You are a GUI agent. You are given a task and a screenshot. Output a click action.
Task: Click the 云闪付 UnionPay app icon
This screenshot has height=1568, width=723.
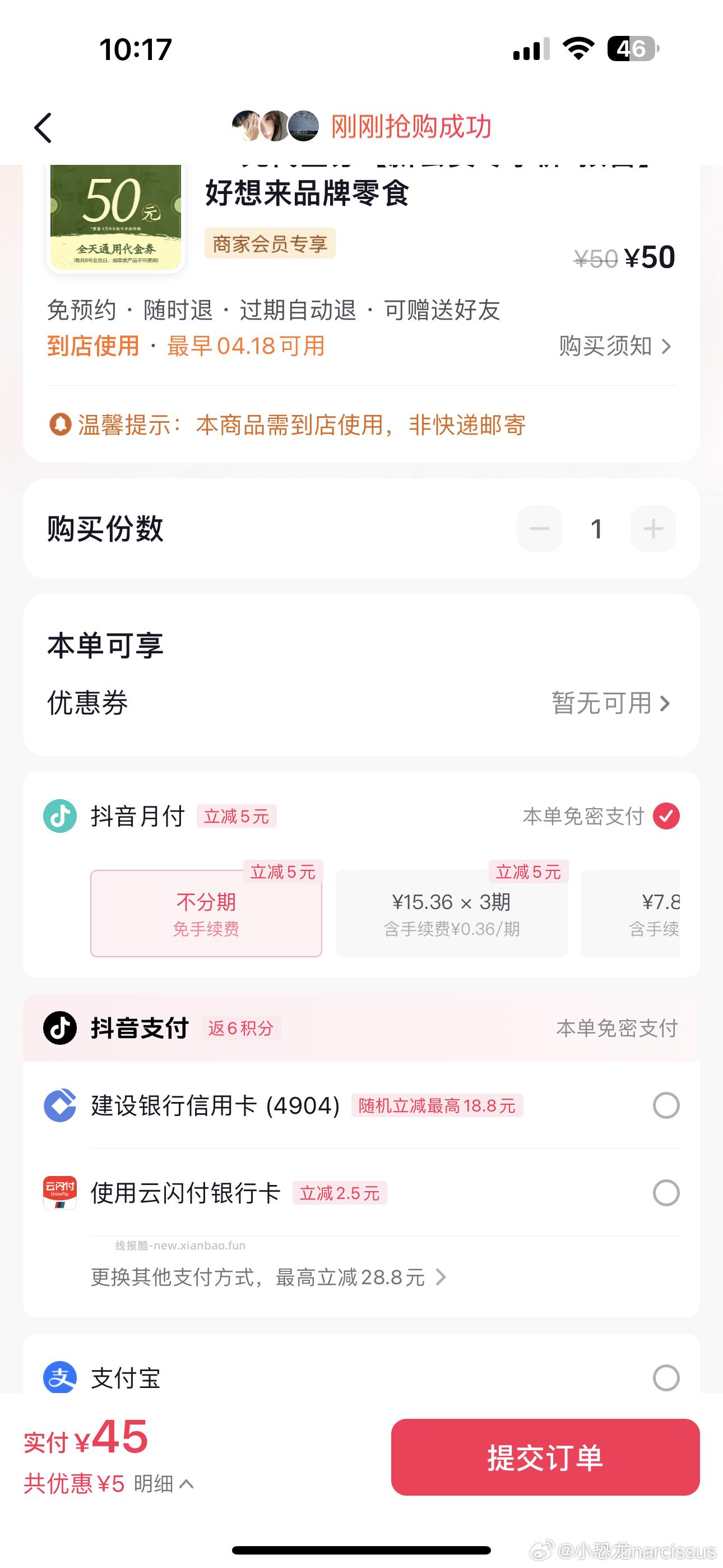click(x=59, y=1192)
